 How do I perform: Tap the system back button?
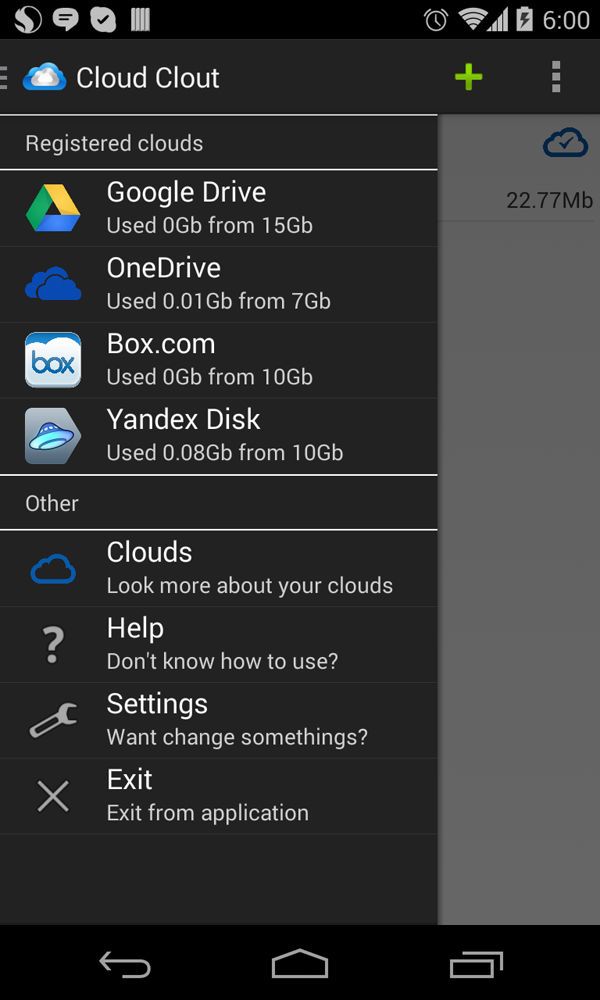click(125, 964)
